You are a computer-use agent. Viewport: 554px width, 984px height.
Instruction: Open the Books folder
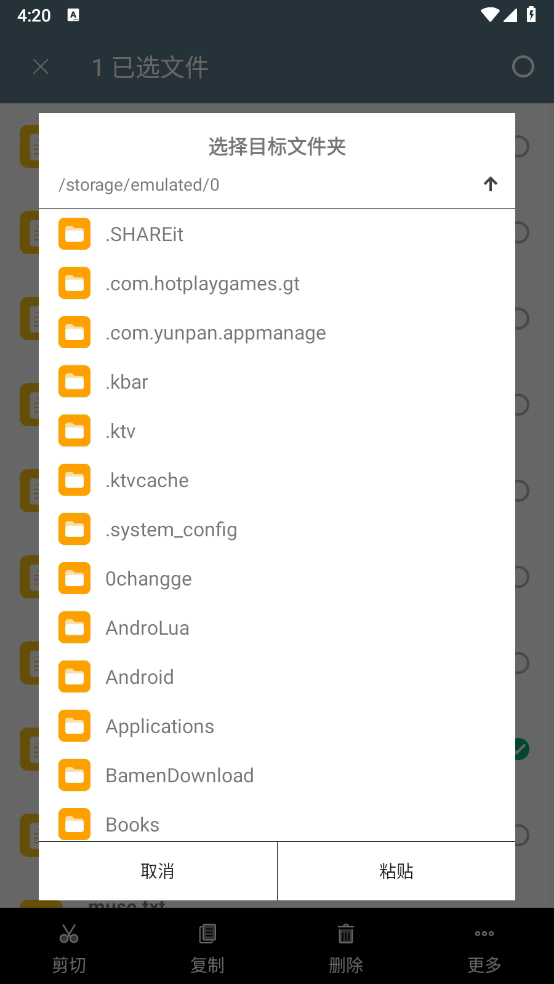coord(277,821)
